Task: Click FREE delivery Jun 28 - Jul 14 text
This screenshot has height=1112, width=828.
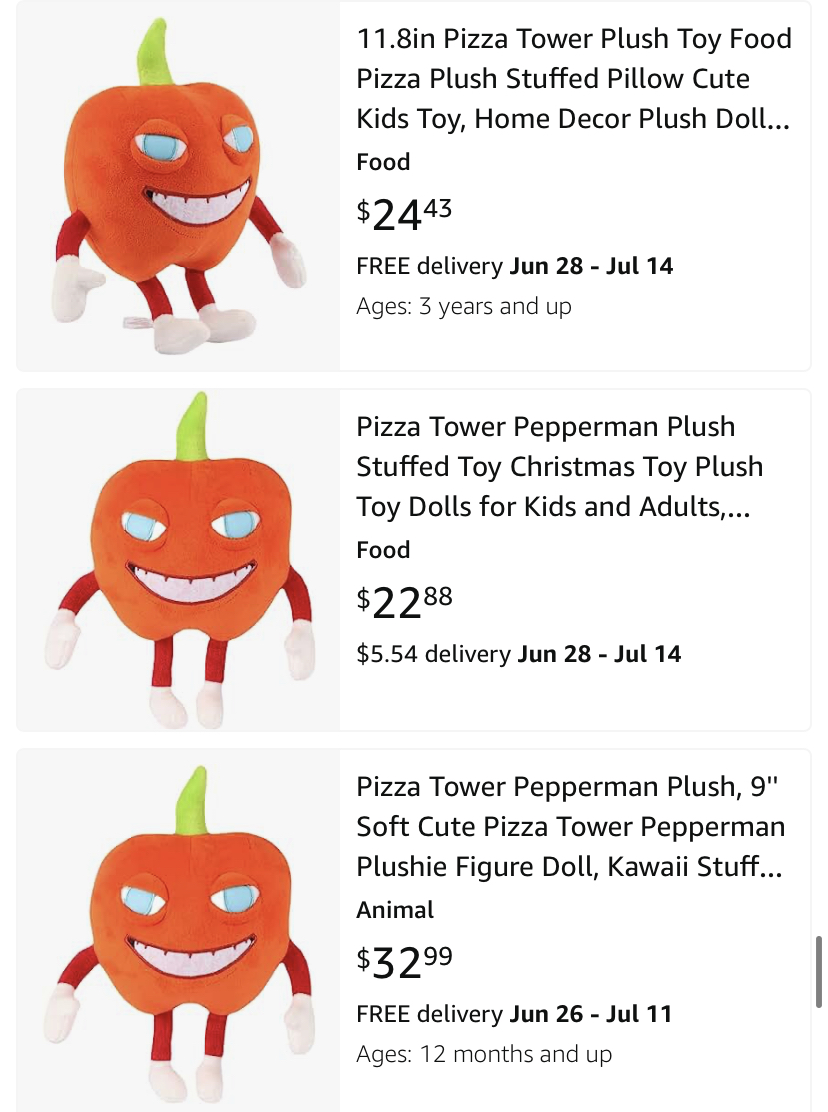Action: pyautogui.click(x=513, y=266)
